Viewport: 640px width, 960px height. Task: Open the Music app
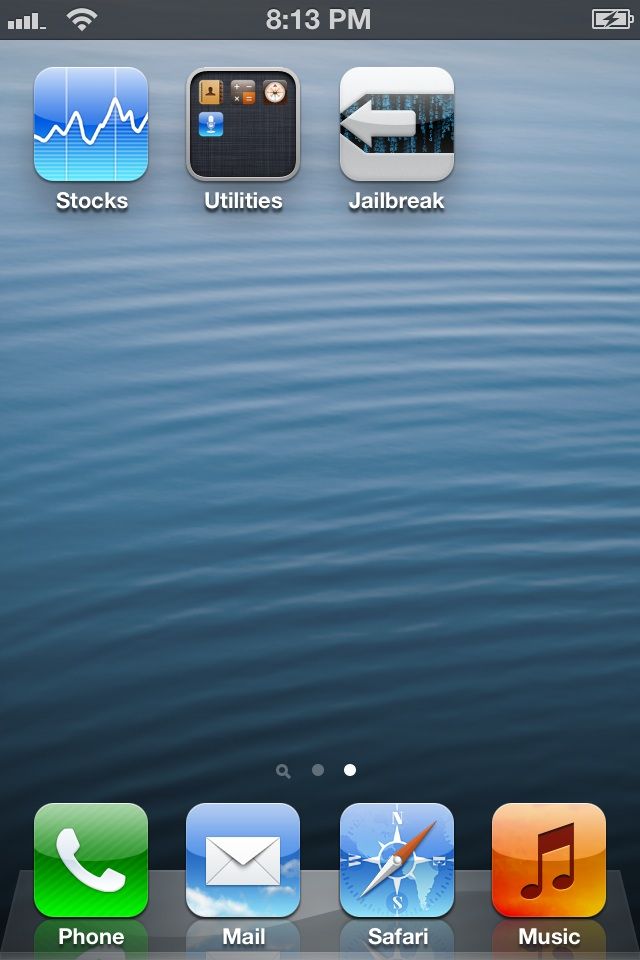(x=548, y=860)
